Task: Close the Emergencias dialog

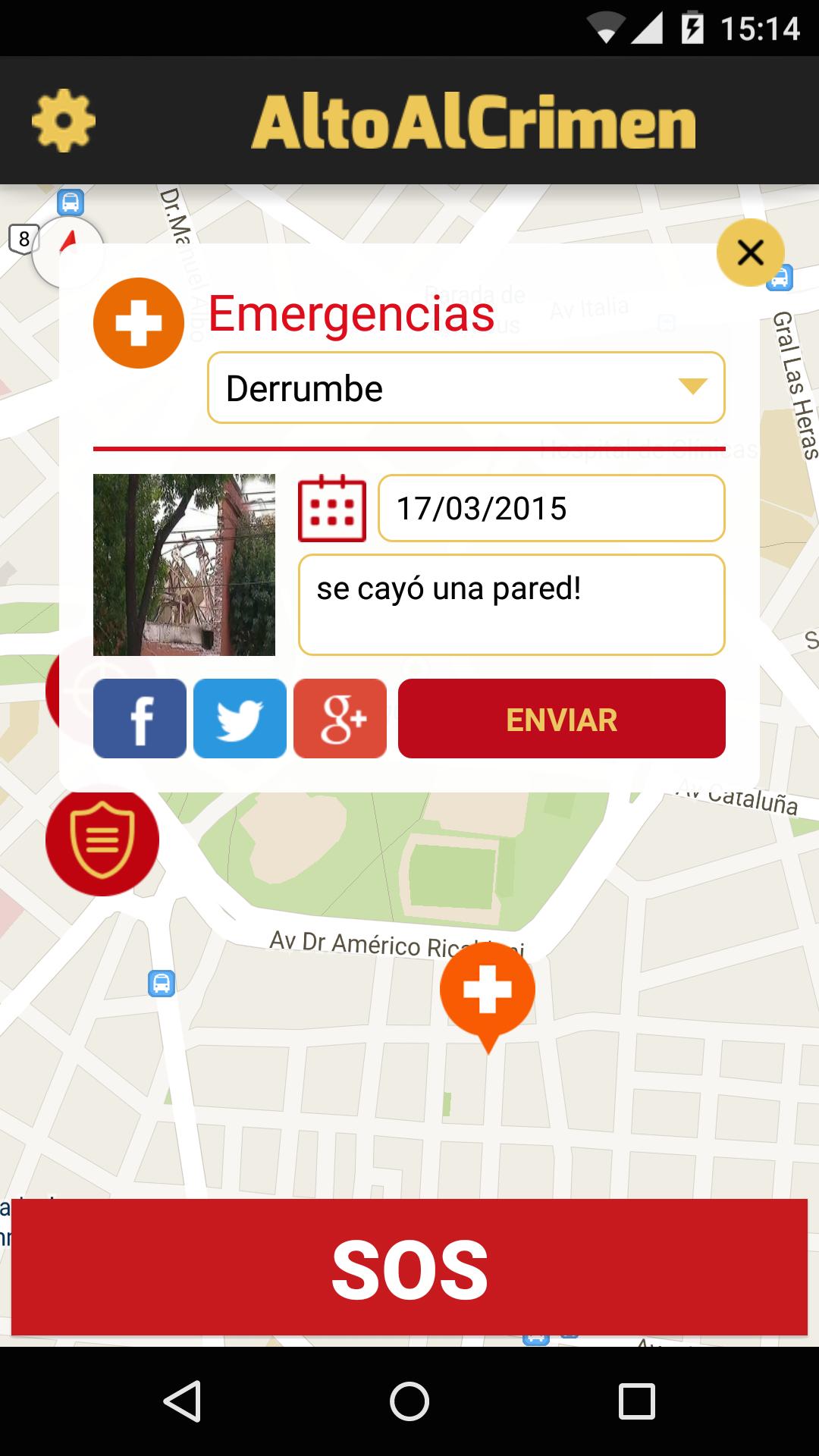Action: point(750,253)
